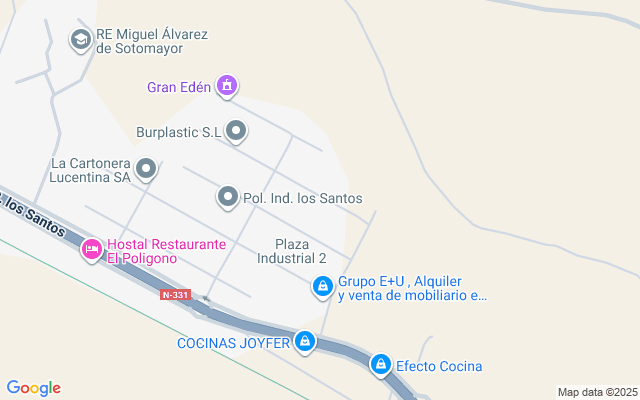Select the Gran Edén place pin
This screenshot has height=400, width=640.
tap(228, 86)
